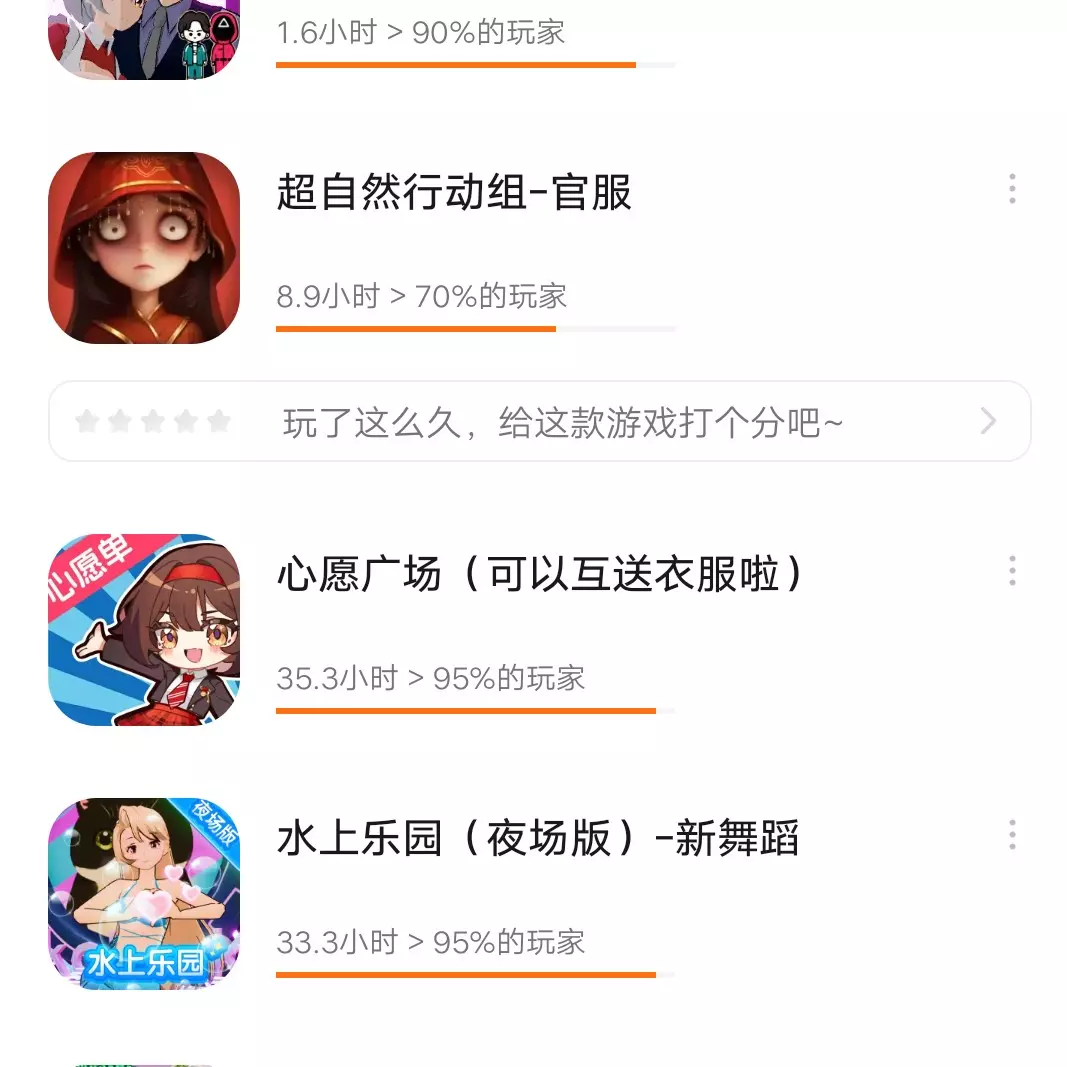The width and height of the screenshot is (1067, 1067).
Task: Tap the rating prompt 给这款游戏打个分吧
Action: click(540, 422)
